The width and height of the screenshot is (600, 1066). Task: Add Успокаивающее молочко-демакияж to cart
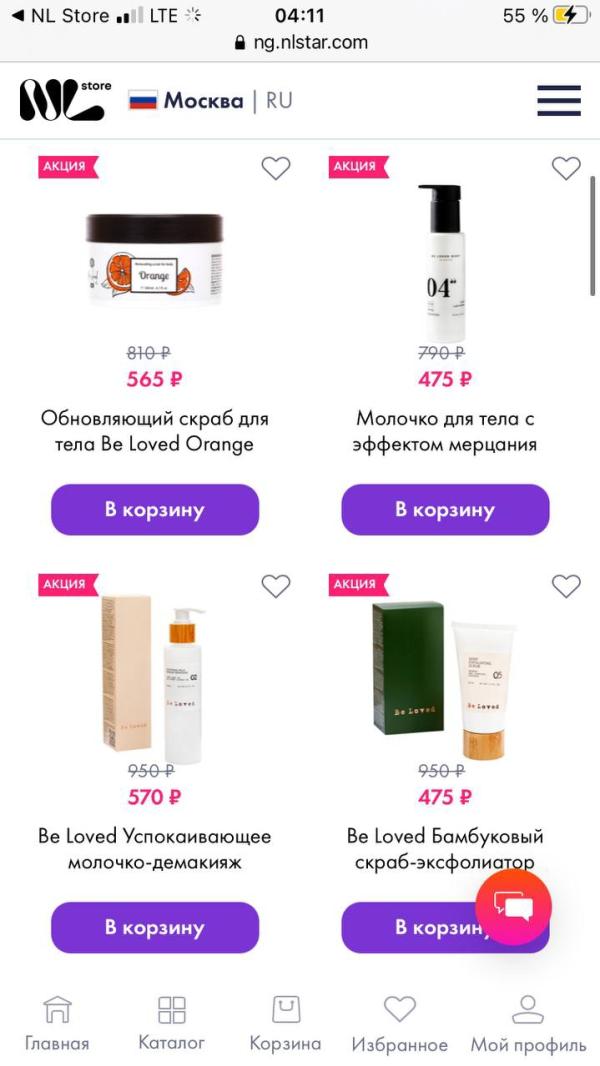[155, 927]
